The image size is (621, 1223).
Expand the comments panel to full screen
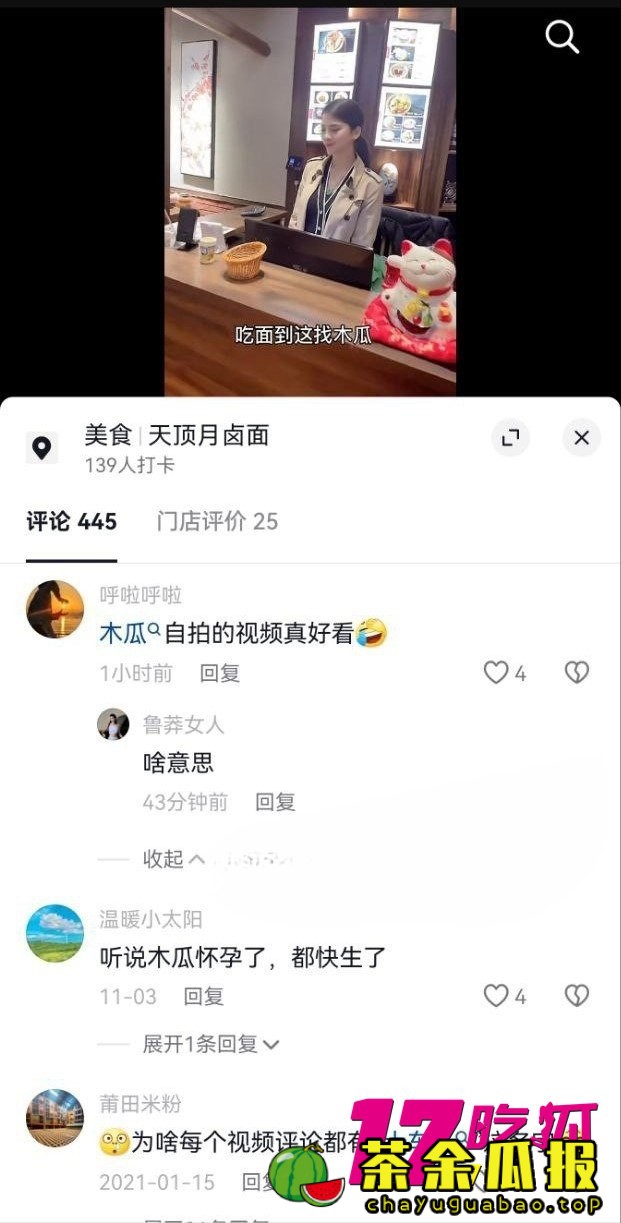click(510, 437)
